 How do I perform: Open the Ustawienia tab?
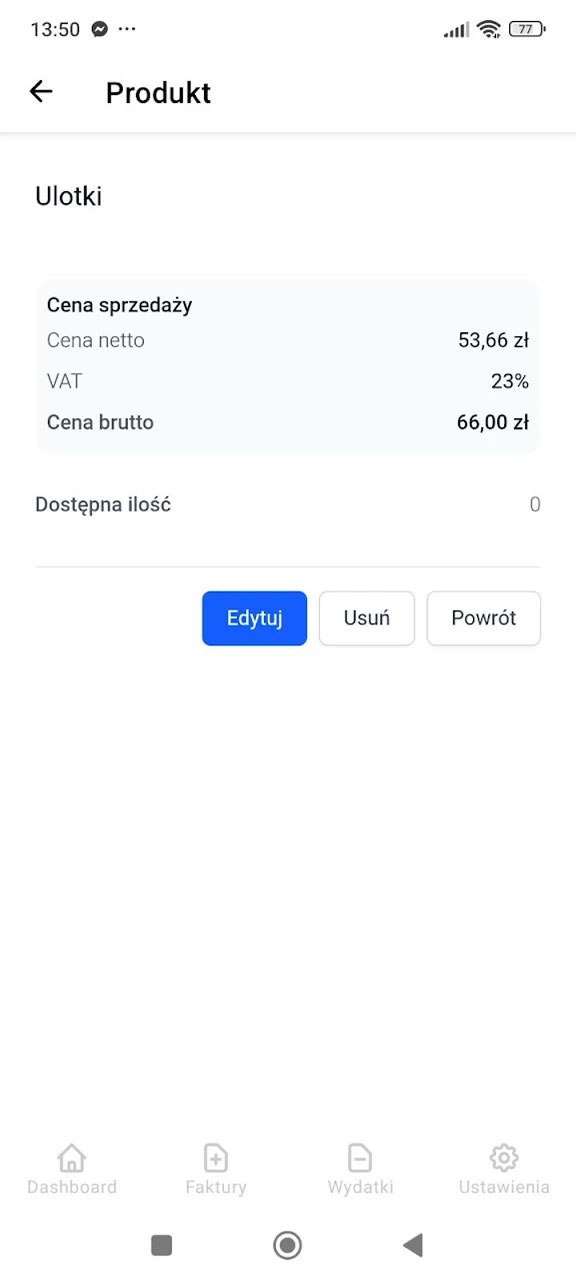[x=504, y=1170]
